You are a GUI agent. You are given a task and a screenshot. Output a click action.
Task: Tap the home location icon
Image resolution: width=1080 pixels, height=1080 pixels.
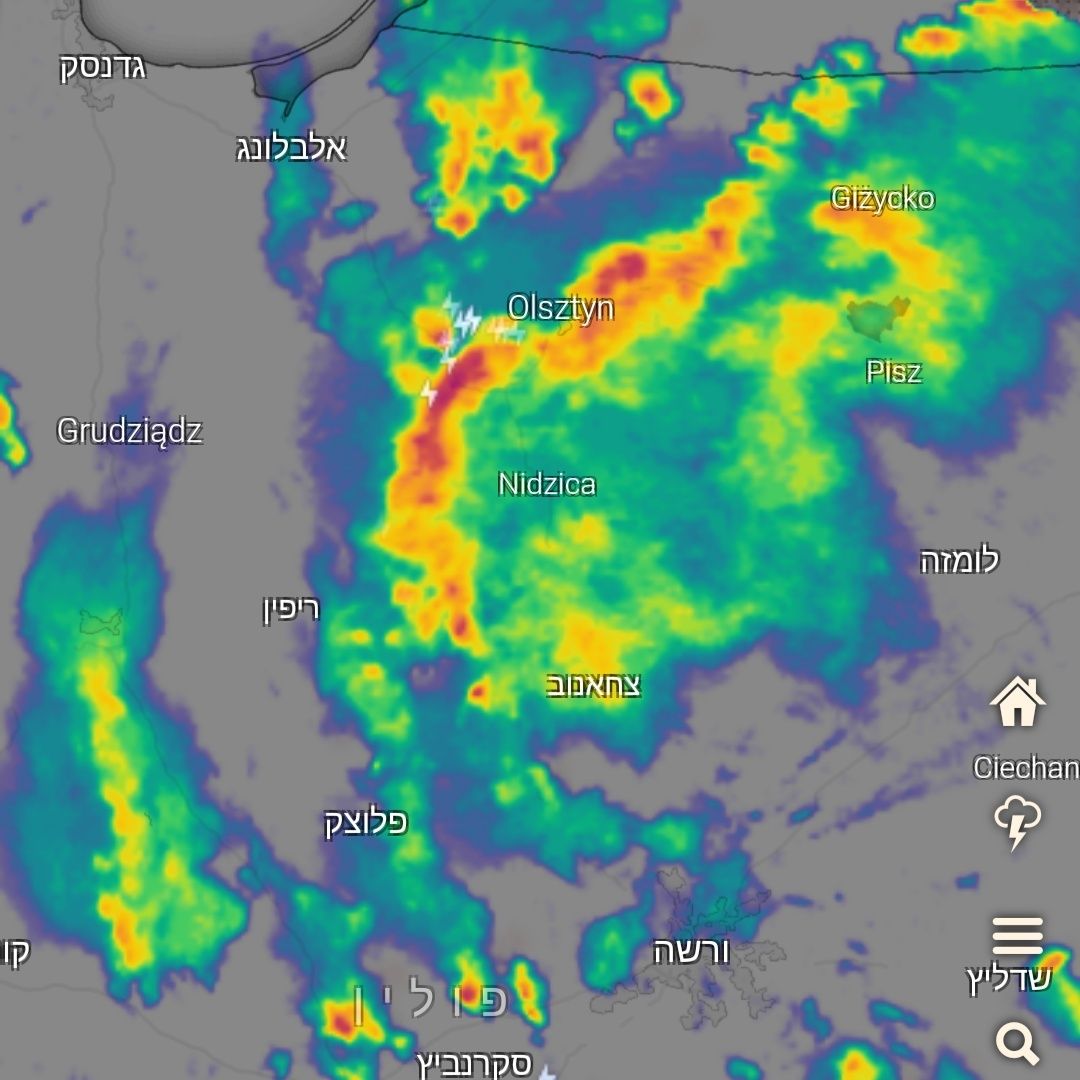click(1018, 702)
